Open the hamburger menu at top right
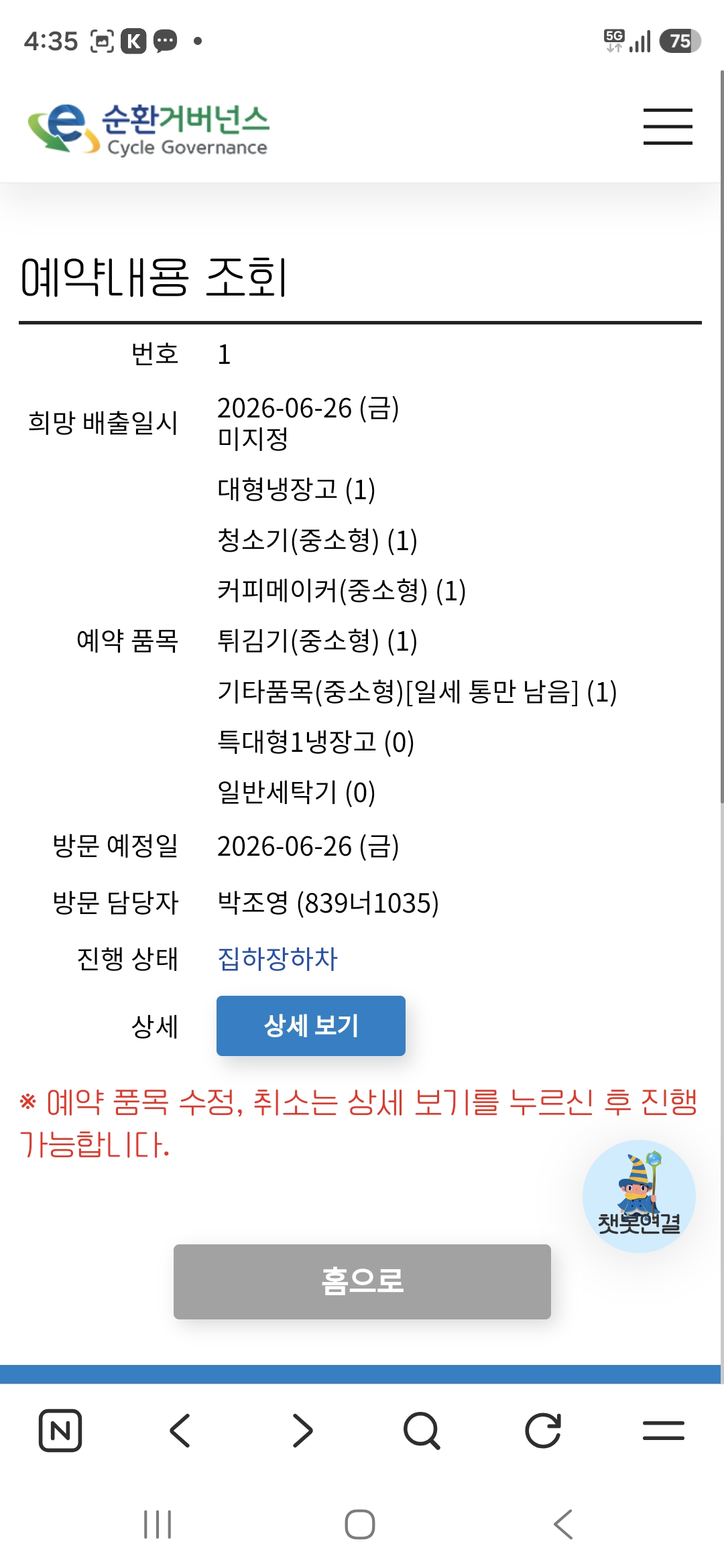This screenshot has width=724, height=1568. tap(668, 126)
